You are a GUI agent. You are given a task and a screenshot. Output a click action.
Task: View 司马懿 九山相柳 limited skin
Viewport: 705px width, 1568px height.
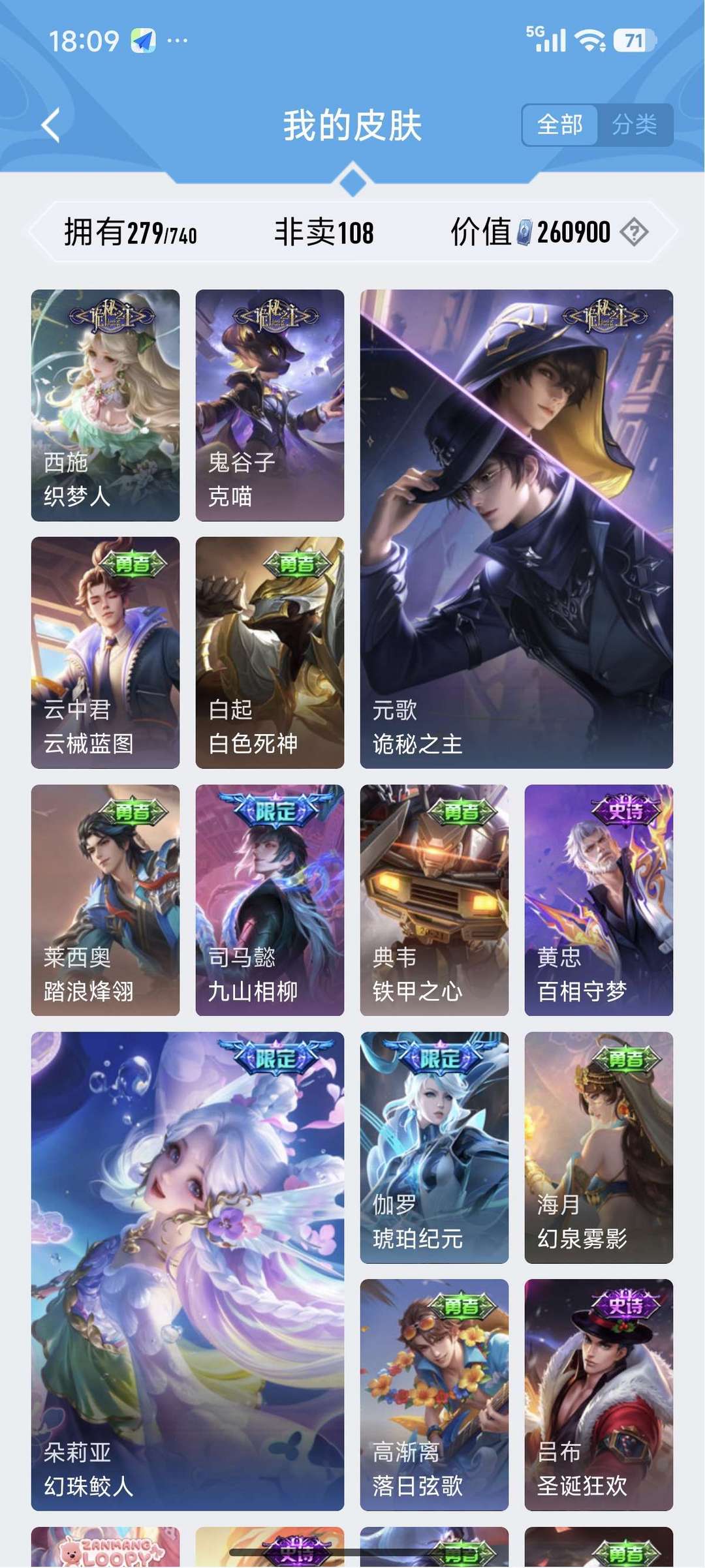pos(270,900)
